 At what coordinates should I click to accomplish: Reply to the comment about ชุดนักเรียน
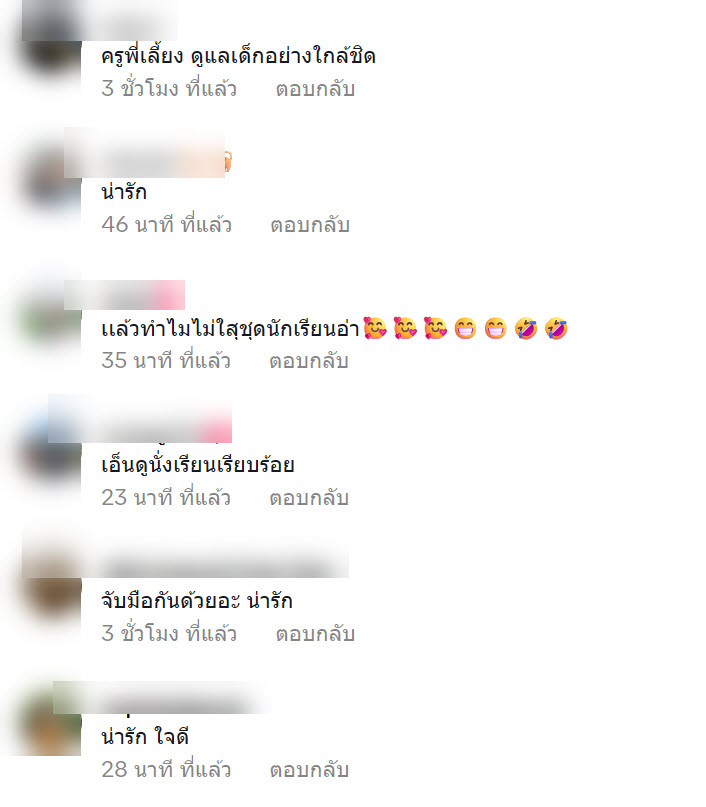[308, 361]
